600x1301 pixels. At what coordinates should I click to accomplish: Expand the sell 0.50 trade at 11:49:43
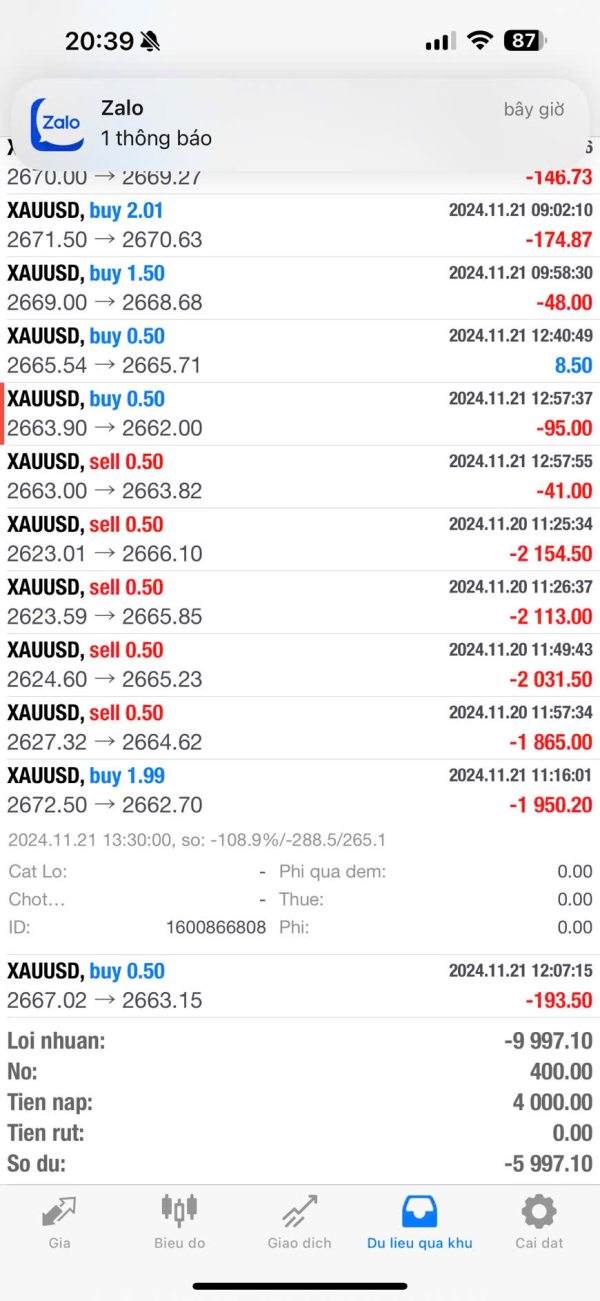pyautogui.click(x=300, y=666)
